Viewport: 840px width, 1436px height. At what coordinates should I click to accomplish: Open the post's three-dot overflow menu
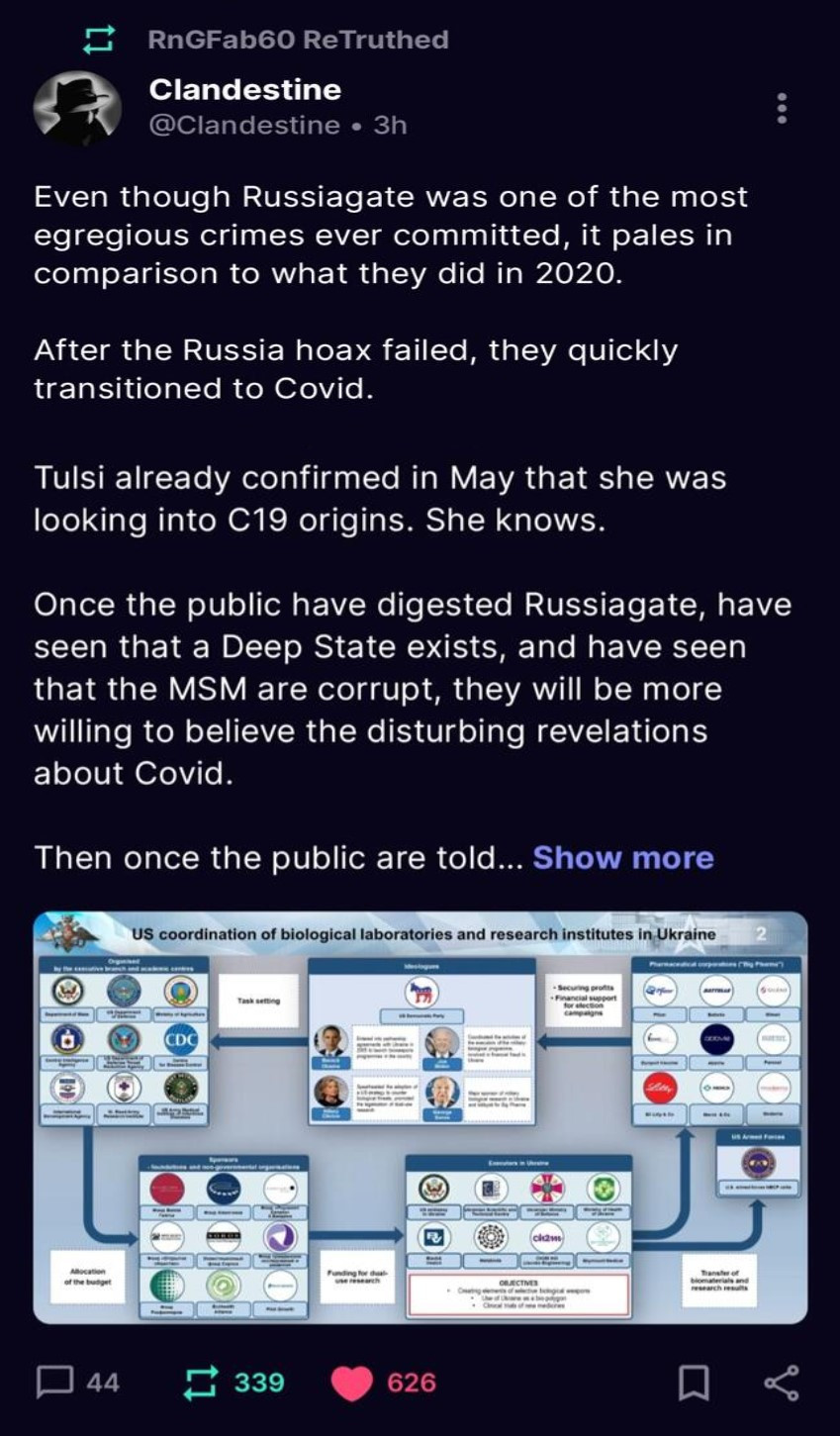(x=782, y=109)
